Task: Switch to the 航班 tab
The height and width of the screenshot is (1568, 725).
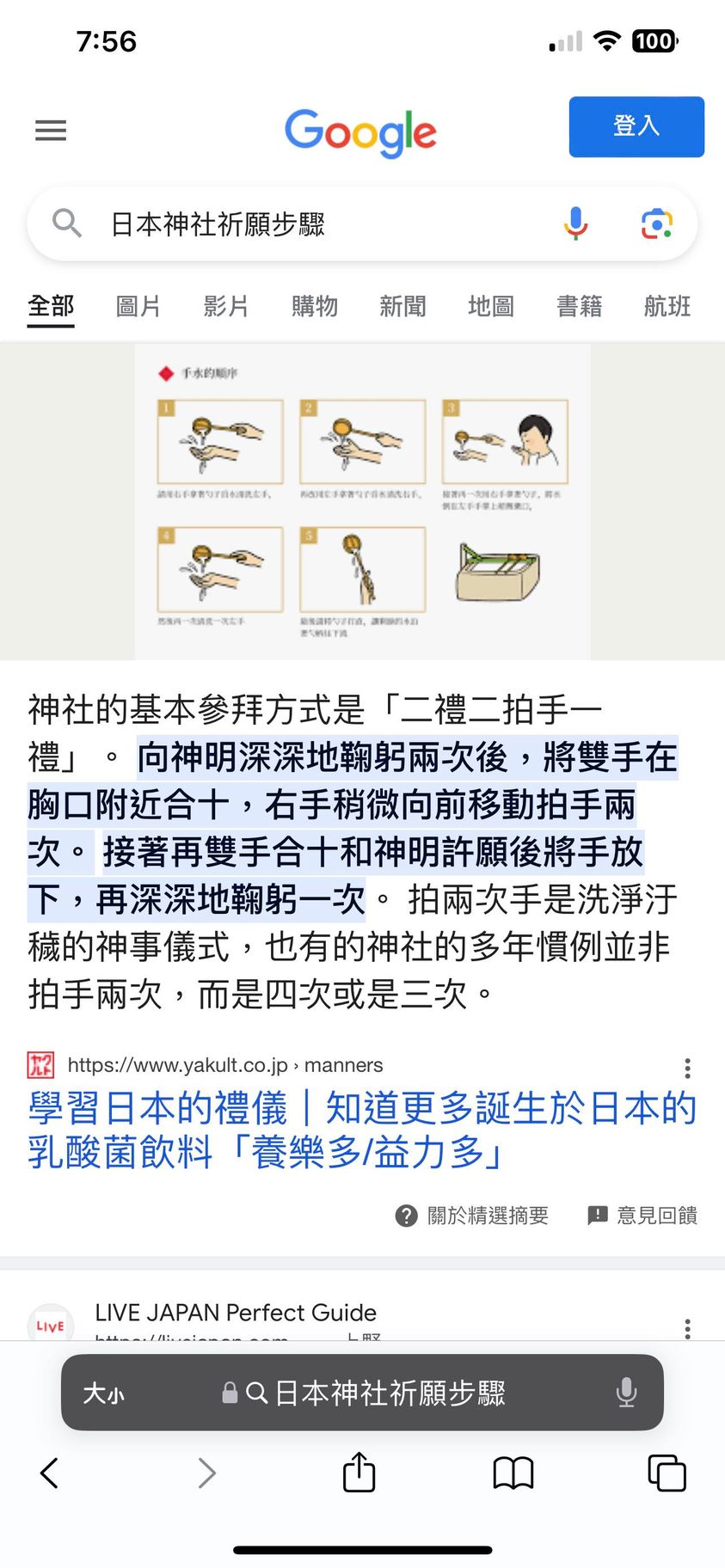Action: pyautogui.click(x=667, y=306)
